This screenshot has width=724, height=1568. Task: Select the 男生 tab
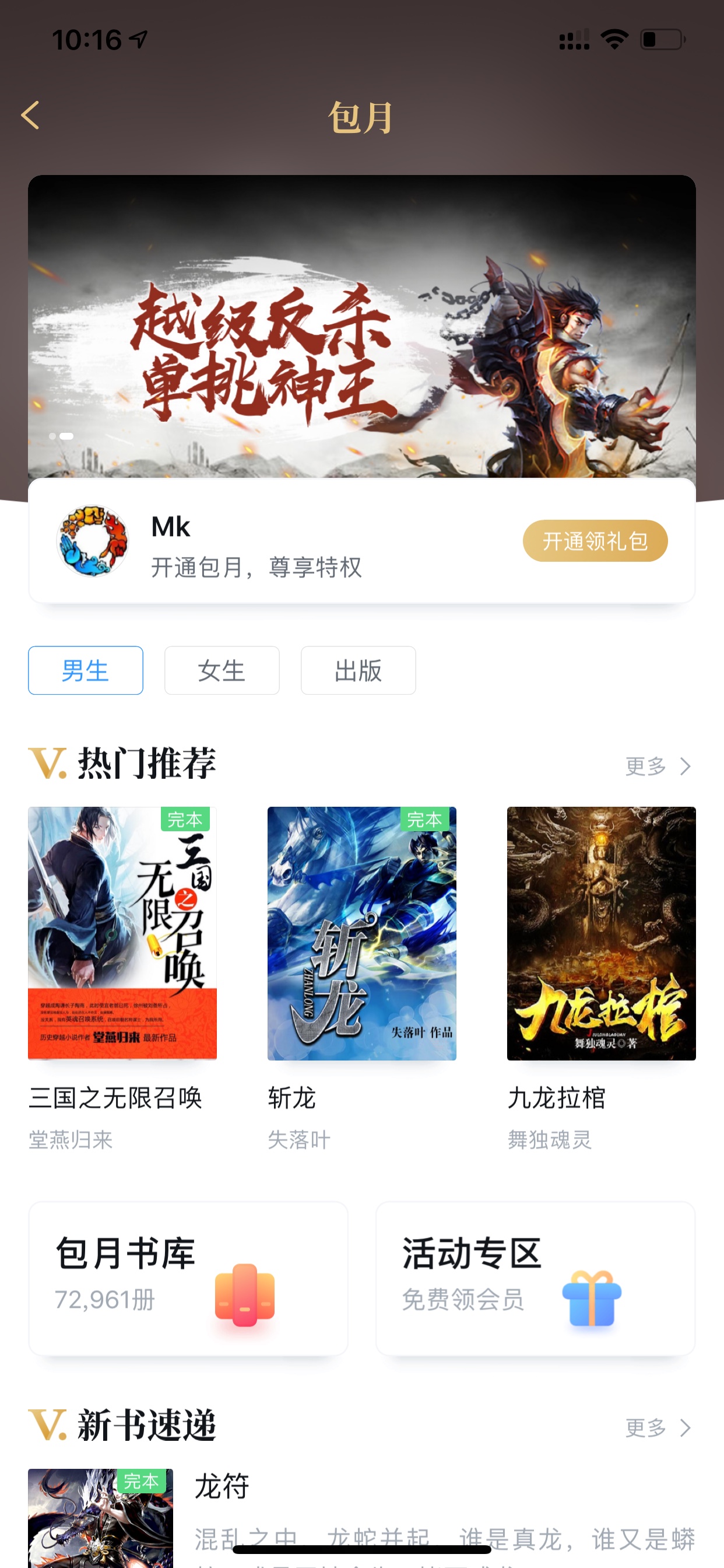coord(86,670)
